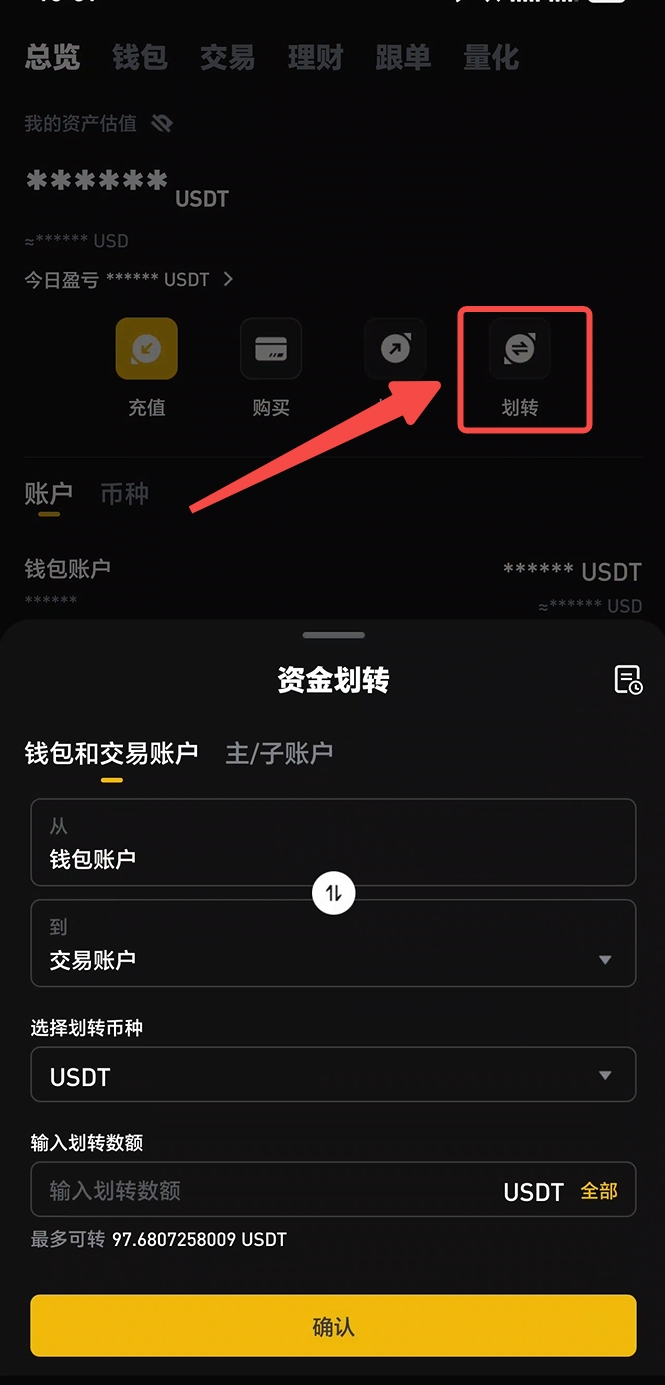
Task: Switch to the 钱包 top tab
Action: click(x=139, y=57)
